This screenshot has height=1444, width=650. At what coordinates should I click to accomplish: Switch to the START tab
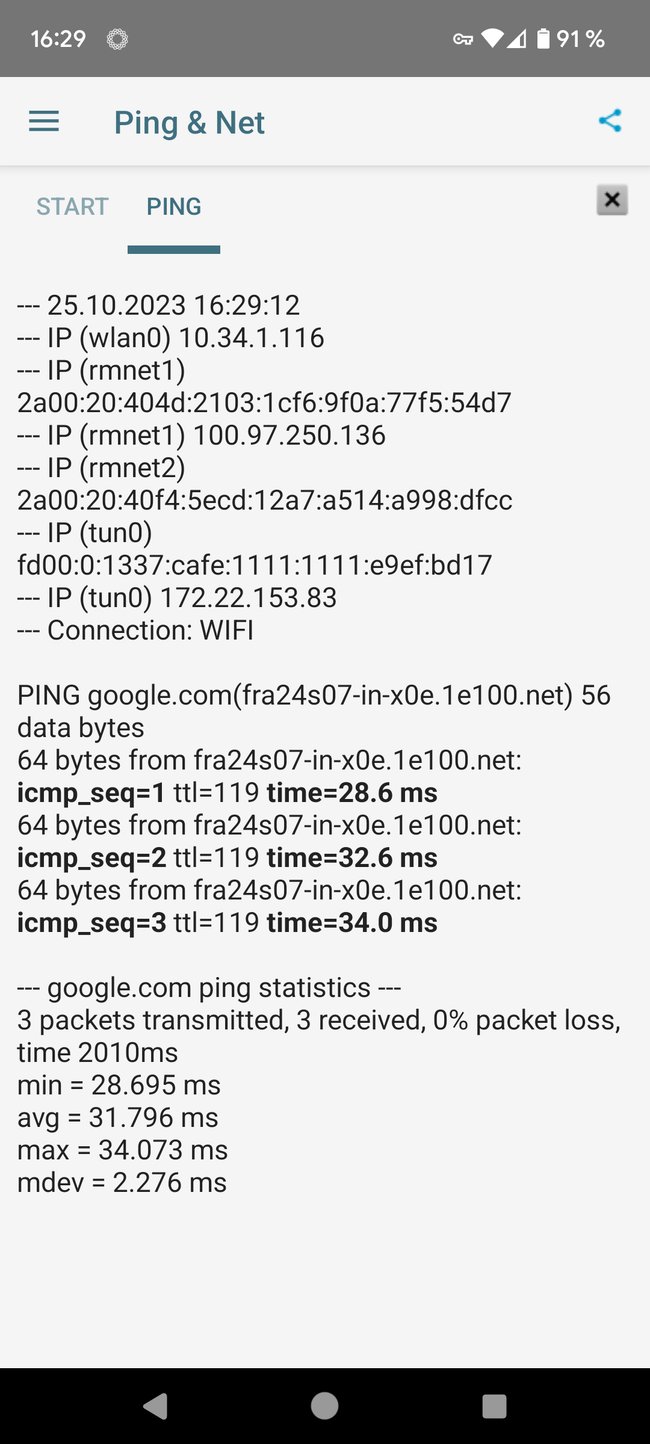[72, 207]
